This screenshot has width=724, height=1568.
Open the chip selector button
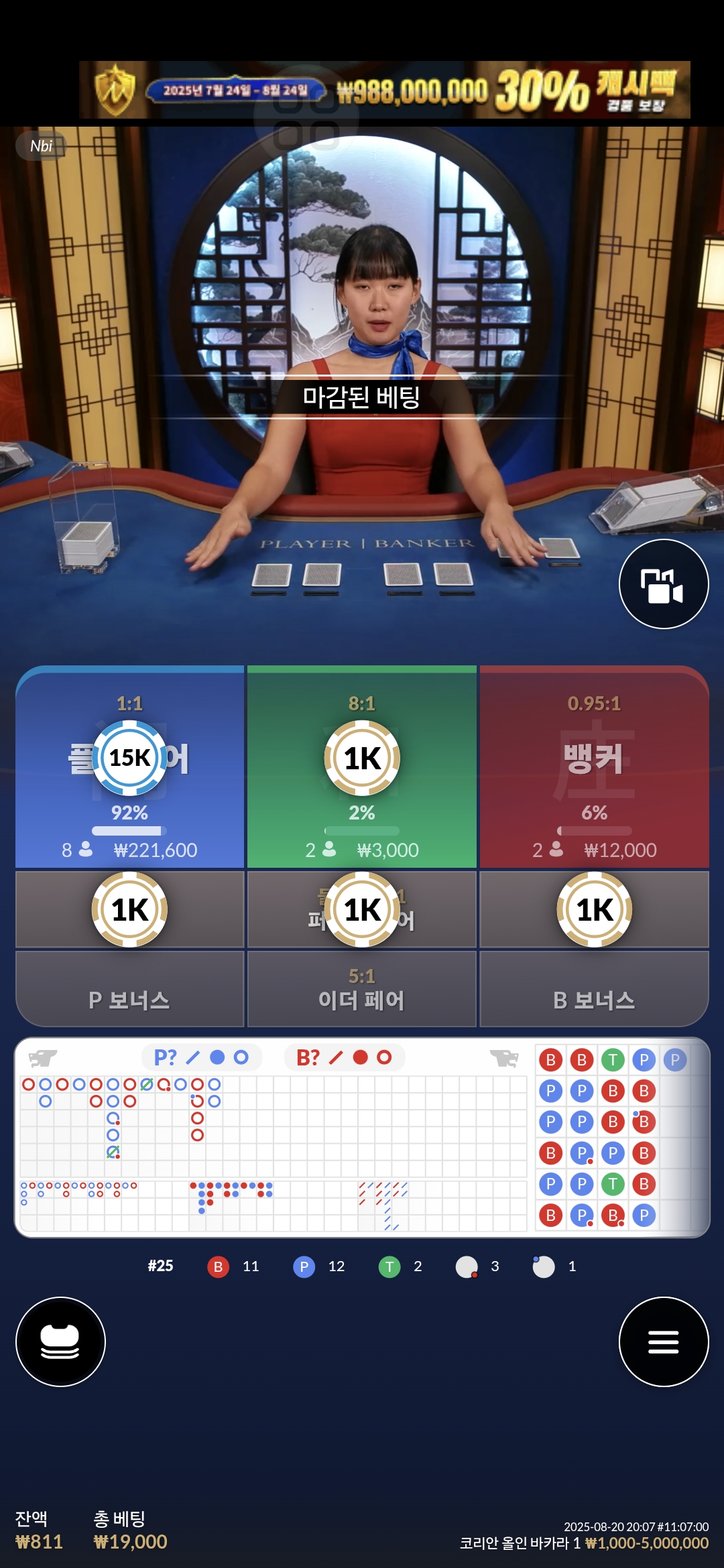coord(60,1342)
